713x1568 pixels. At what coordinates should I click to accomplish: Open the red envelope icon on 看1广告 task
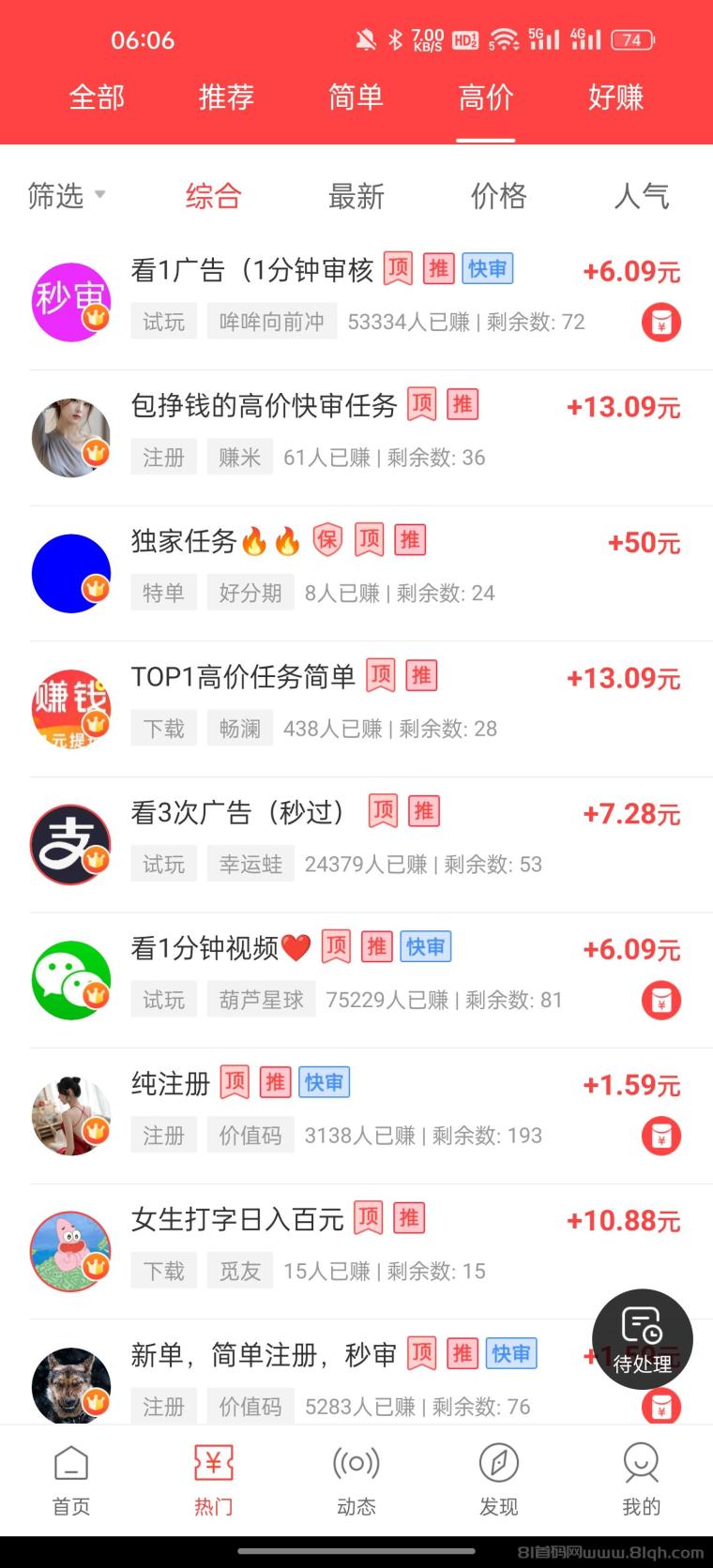(x=660, y=321)
